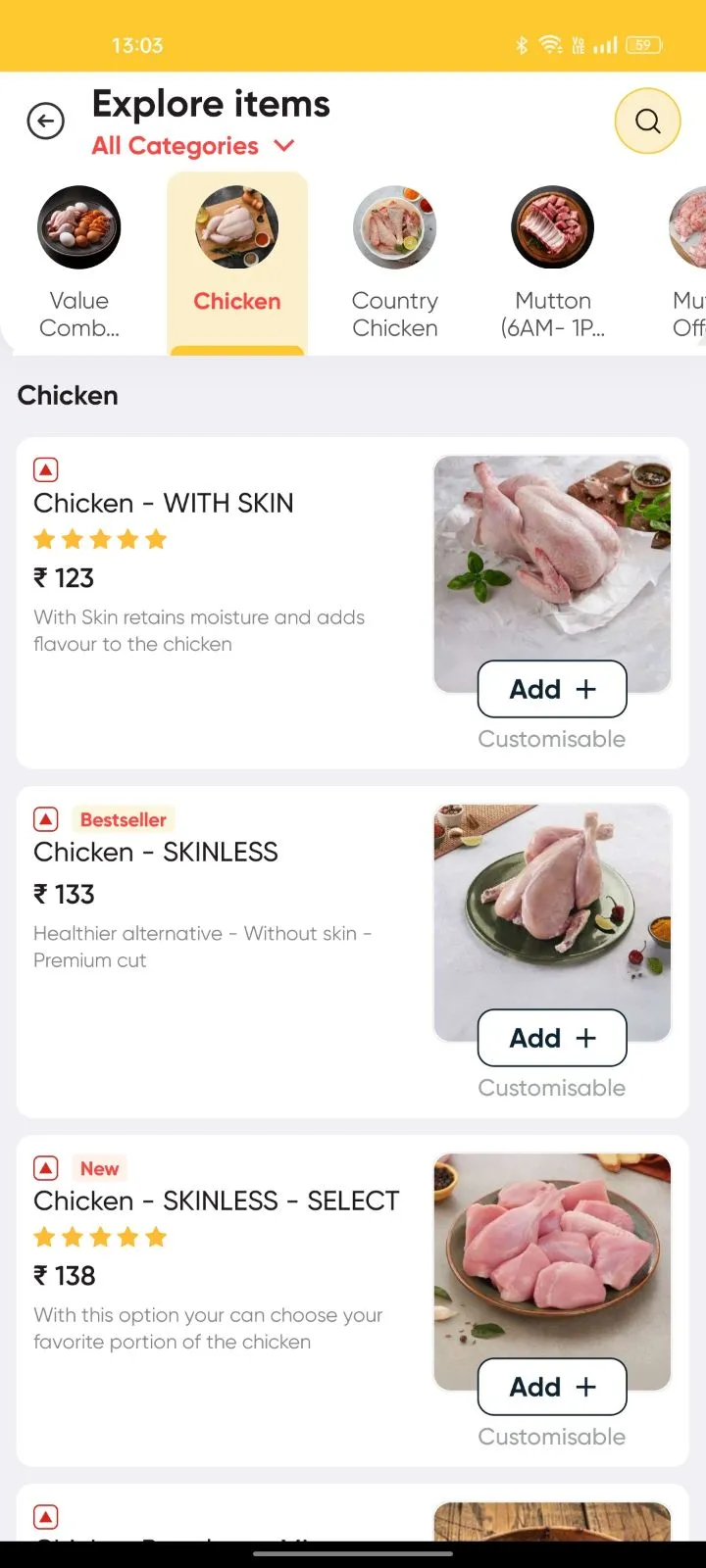Switch to the Value Combo category
The image size is (706, 1568).
click(79, 263)
